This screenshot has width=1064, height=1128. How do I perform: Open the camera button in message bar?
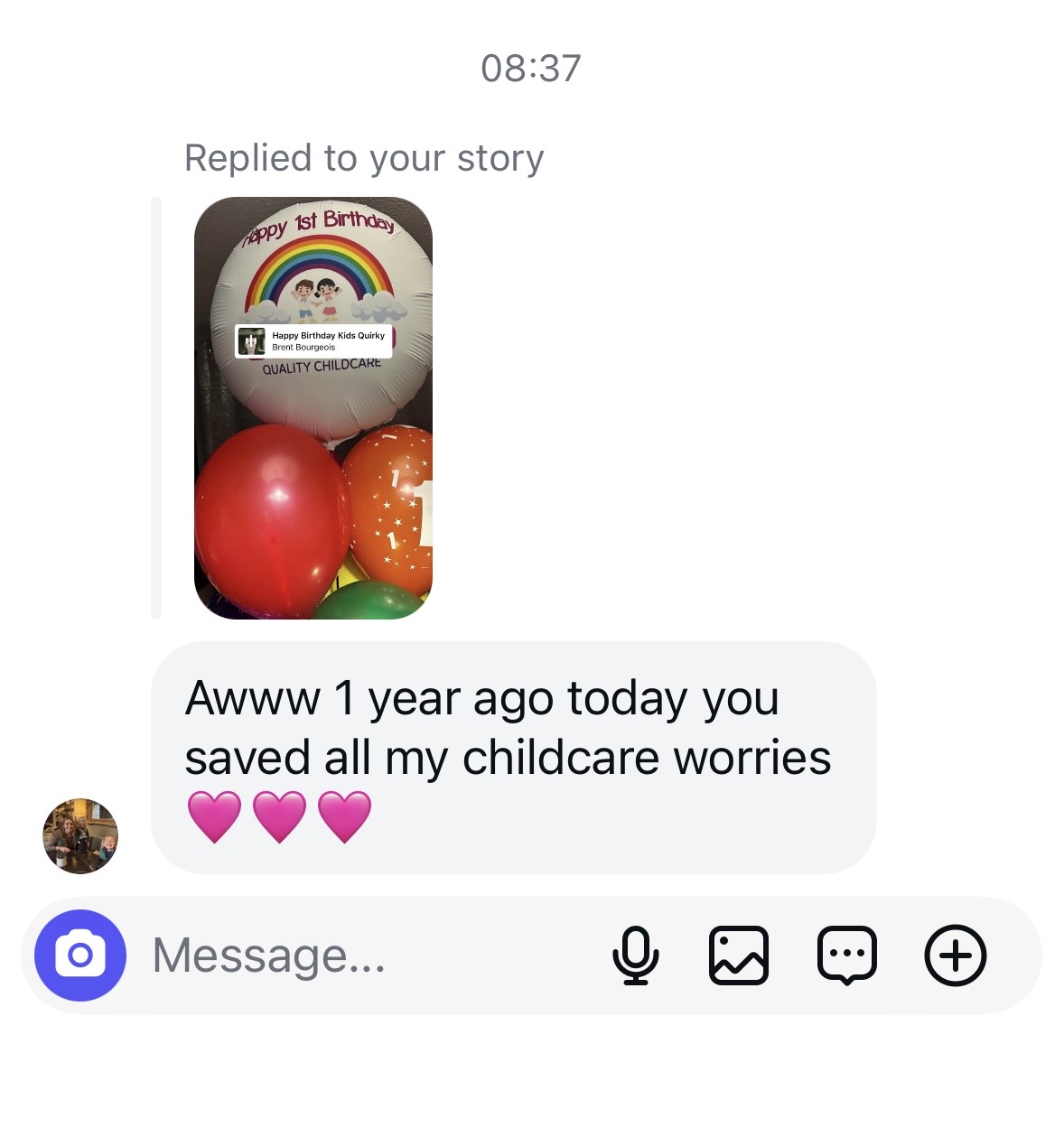[79, 955]
